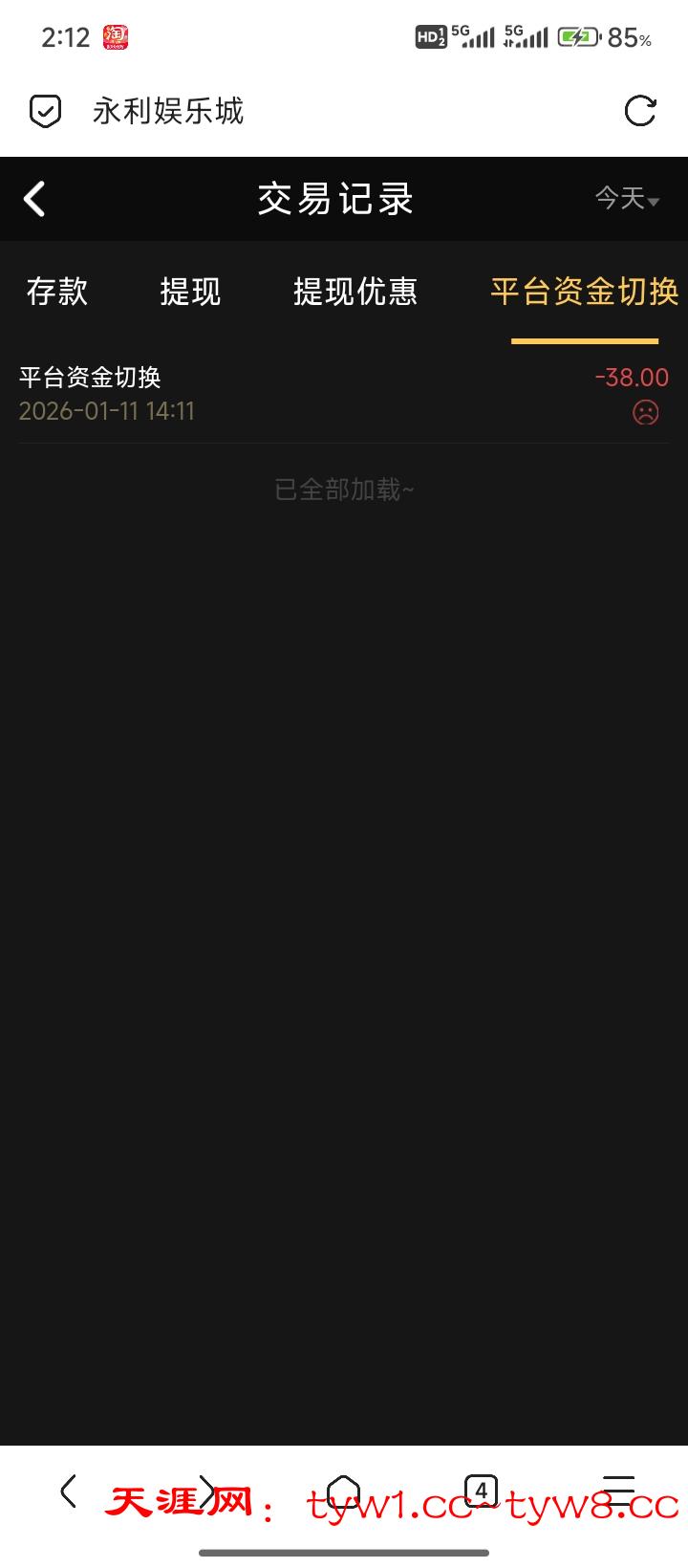
Task: Go back from 交易记录 page
Action: pos(35,200)
